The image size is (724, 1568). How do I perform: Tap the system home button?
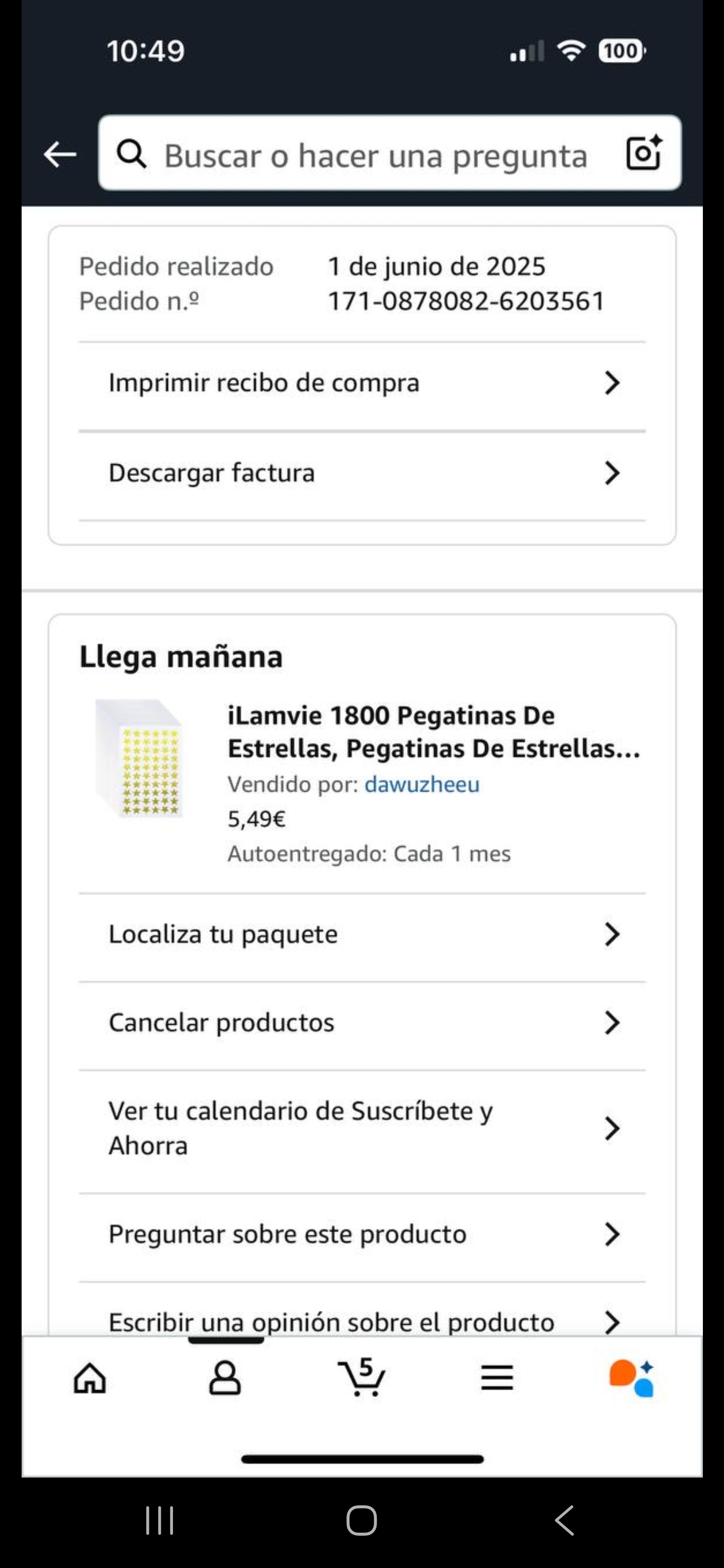point(361,1521)
